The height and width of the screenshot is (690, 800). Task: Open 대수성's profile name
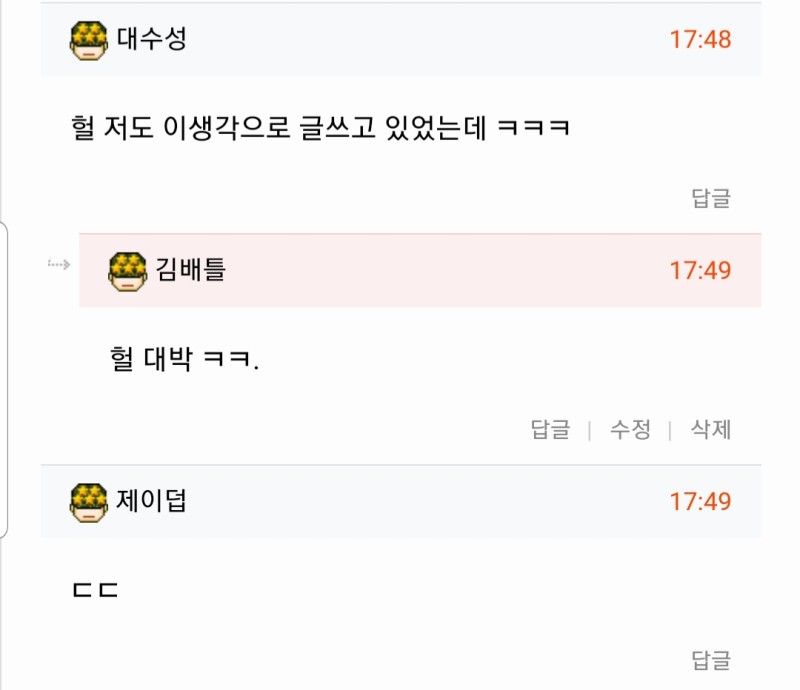pyautogui.click(x=151, y=40)
